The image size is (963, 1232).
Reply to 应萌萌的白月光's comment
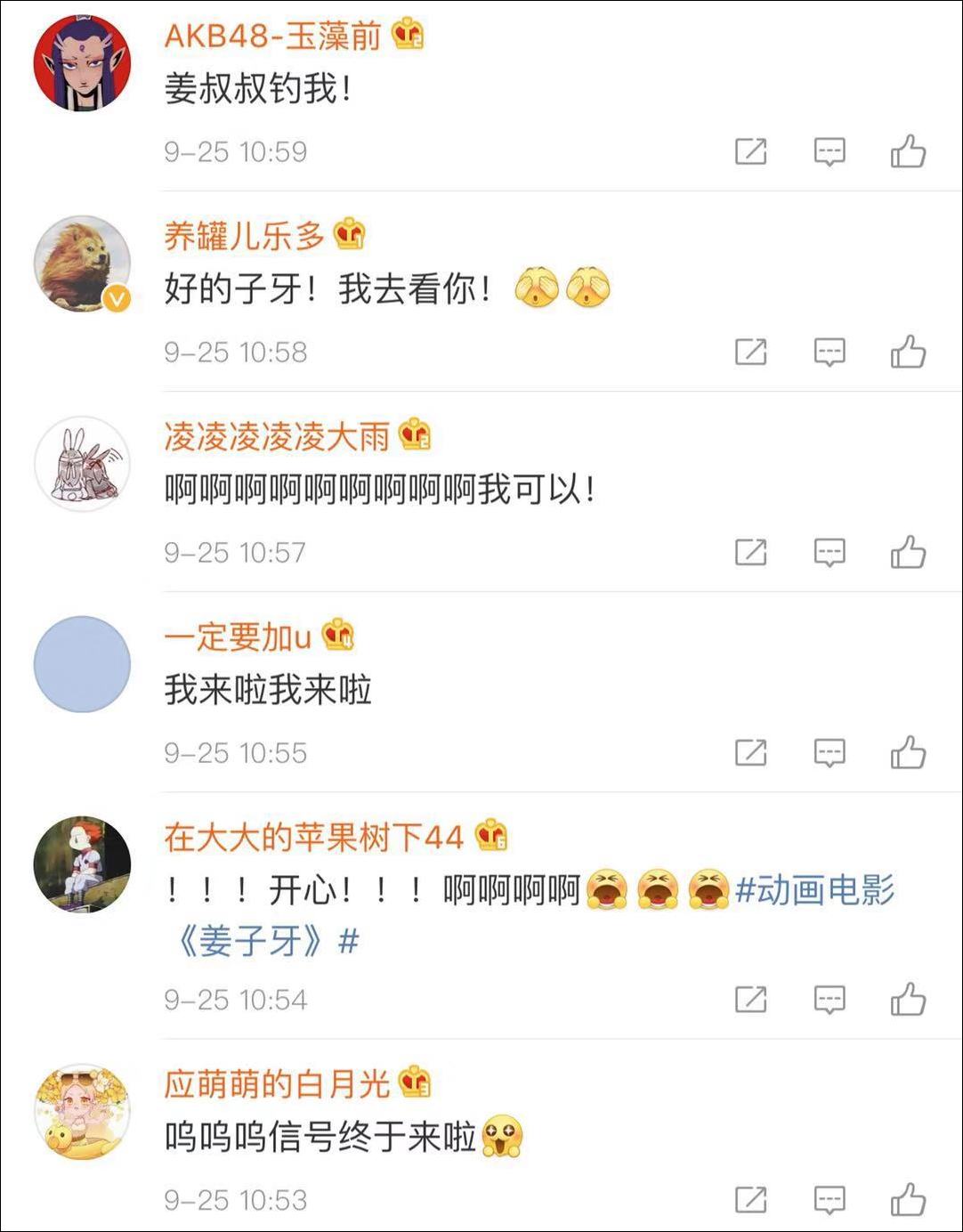[x=829, y=1200]
